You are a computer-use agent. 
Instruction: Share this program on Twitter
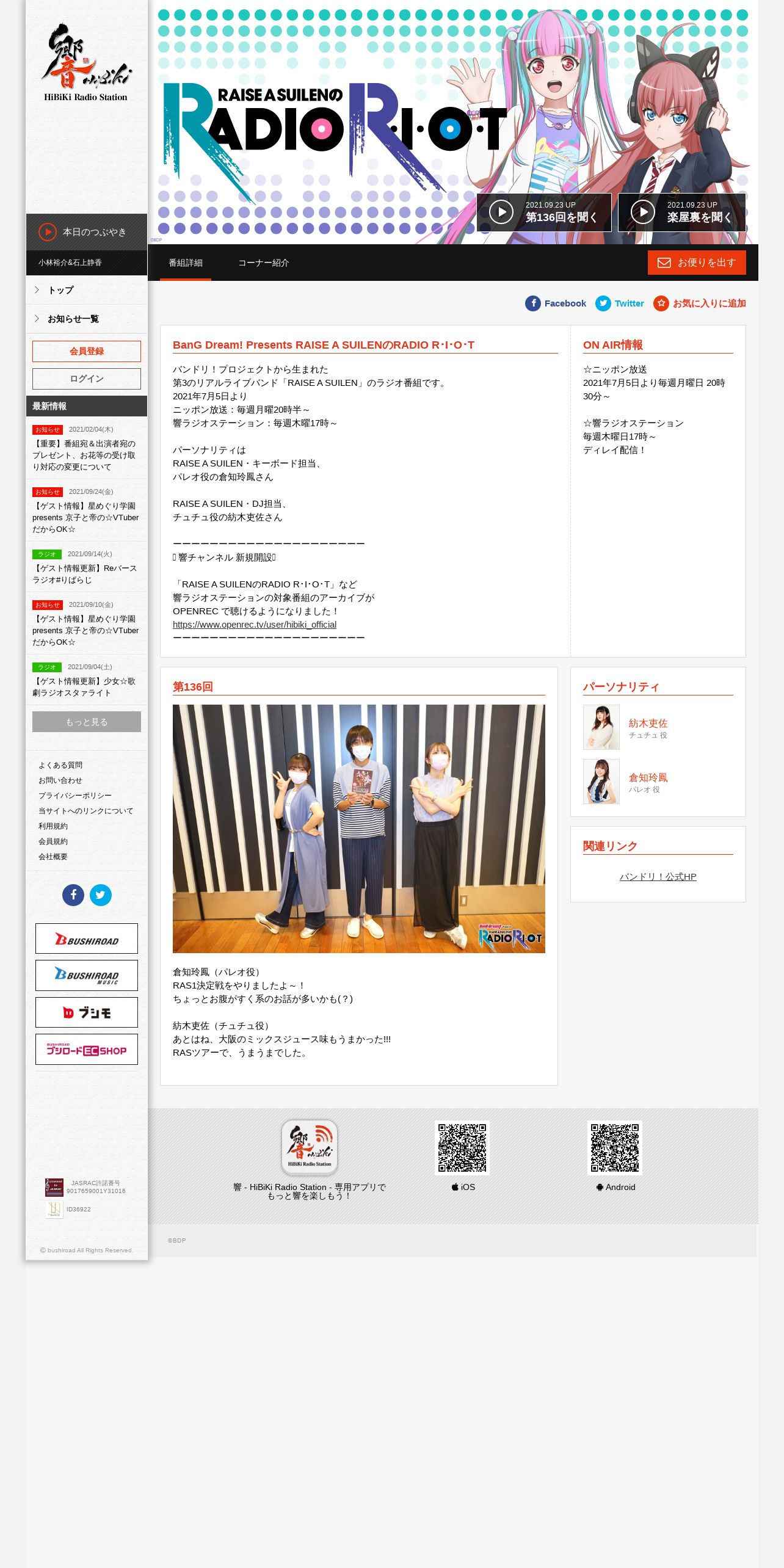point(620,303)
